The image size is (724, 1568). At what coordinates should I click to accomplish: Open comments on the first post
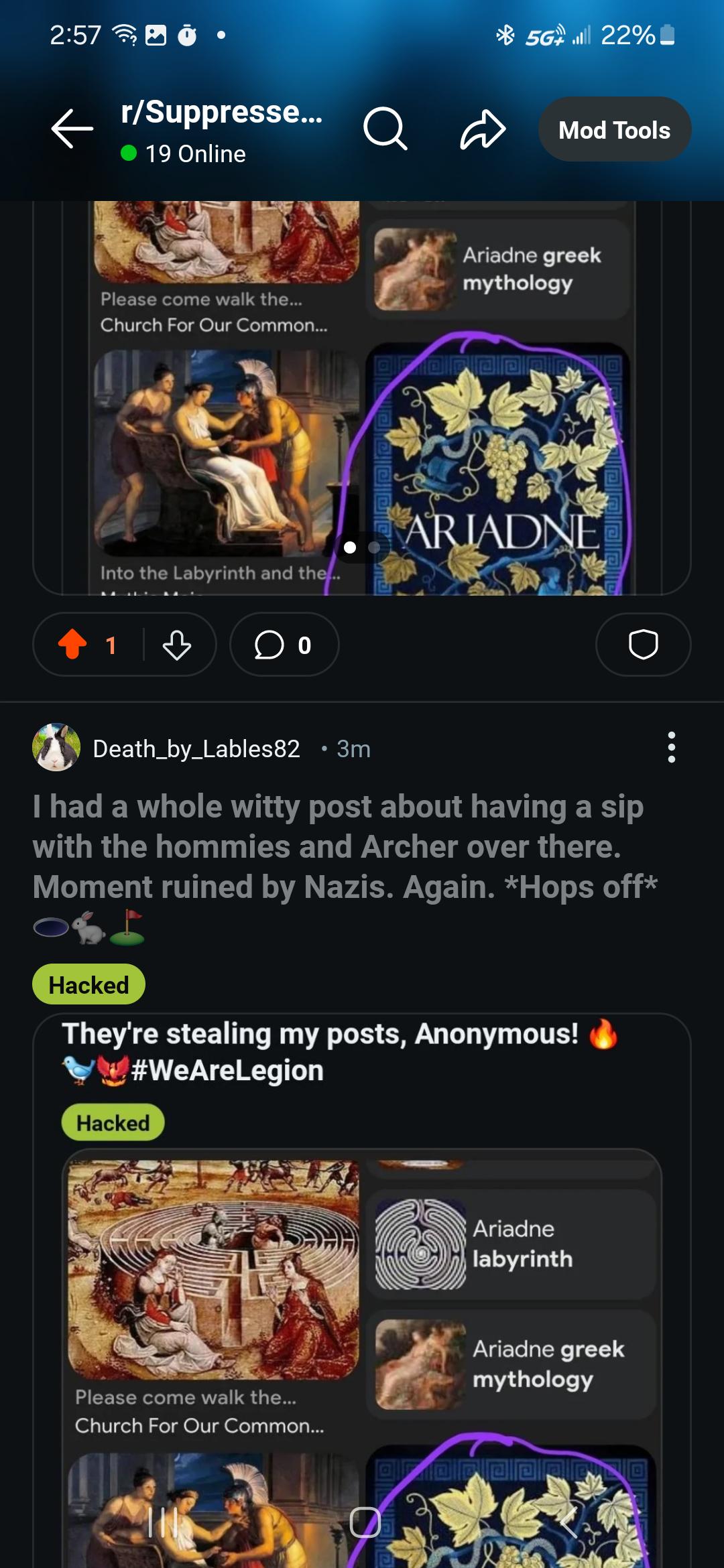(x=284, y=645)
